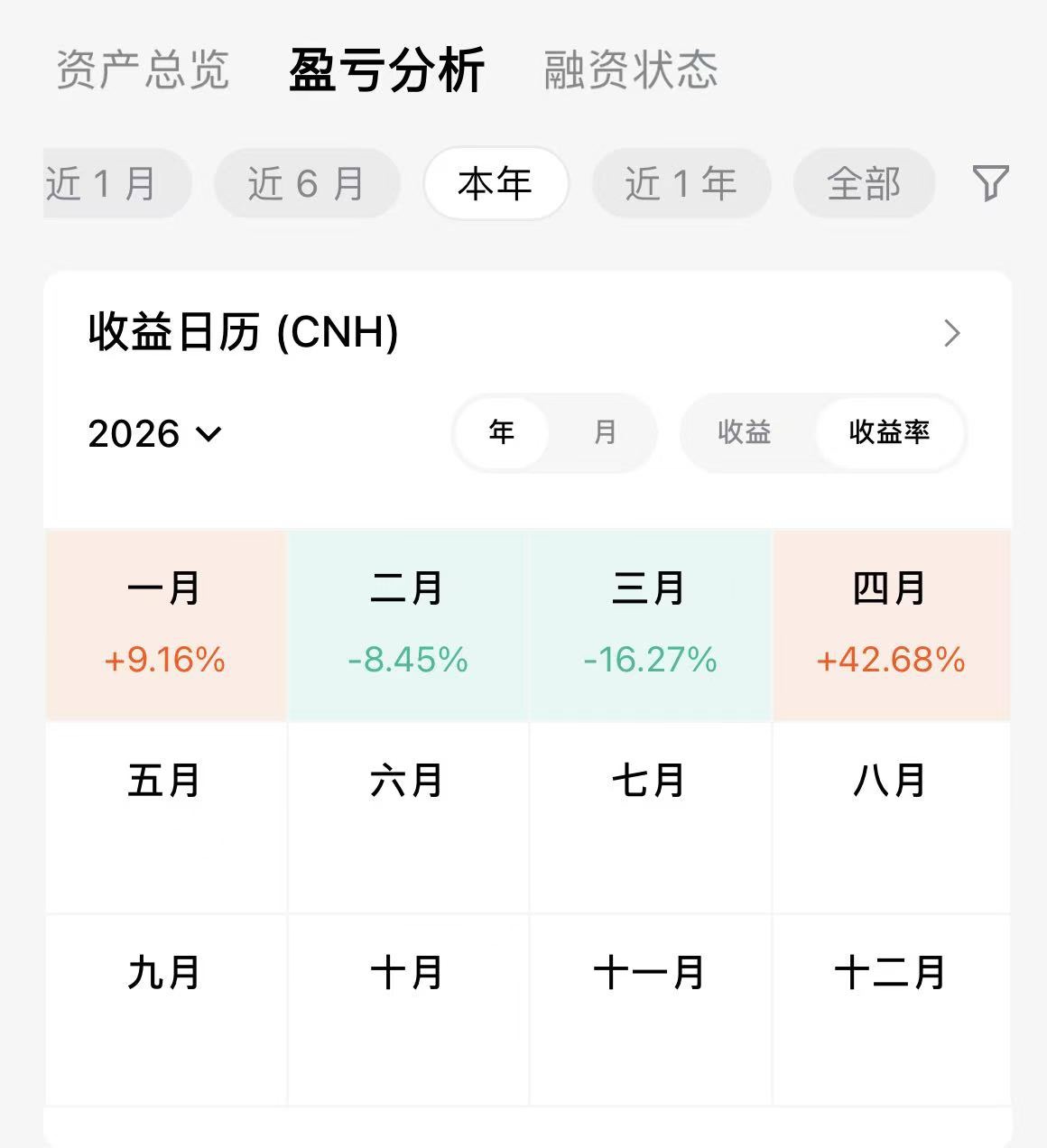Choose the 本年 time range chip
Image resolution: width=1047 pixels, height=1148 pixels.
496,184
